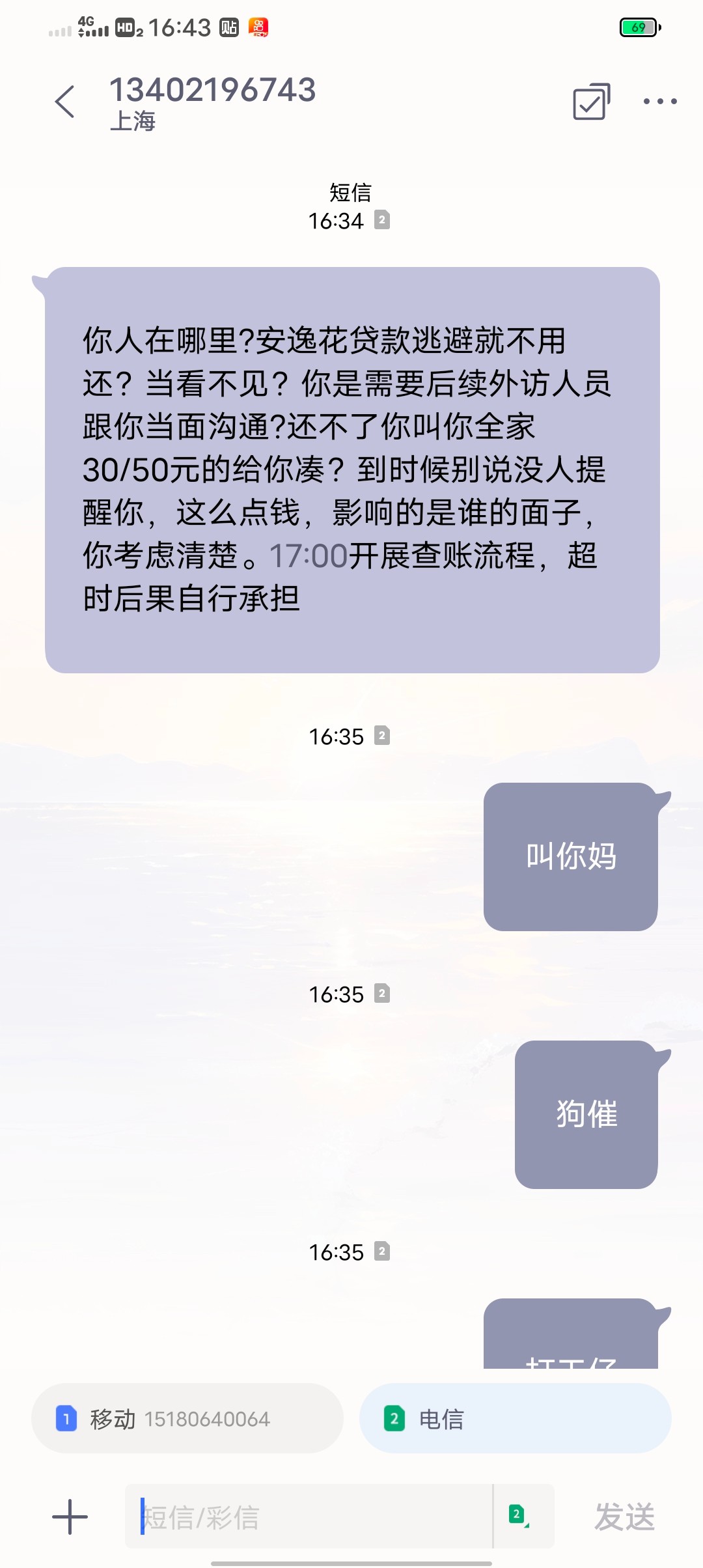Viewport: 703px width, 1568px height.
Task: Select SIM 2 电信 for sending
Action: click(515, 1418)
